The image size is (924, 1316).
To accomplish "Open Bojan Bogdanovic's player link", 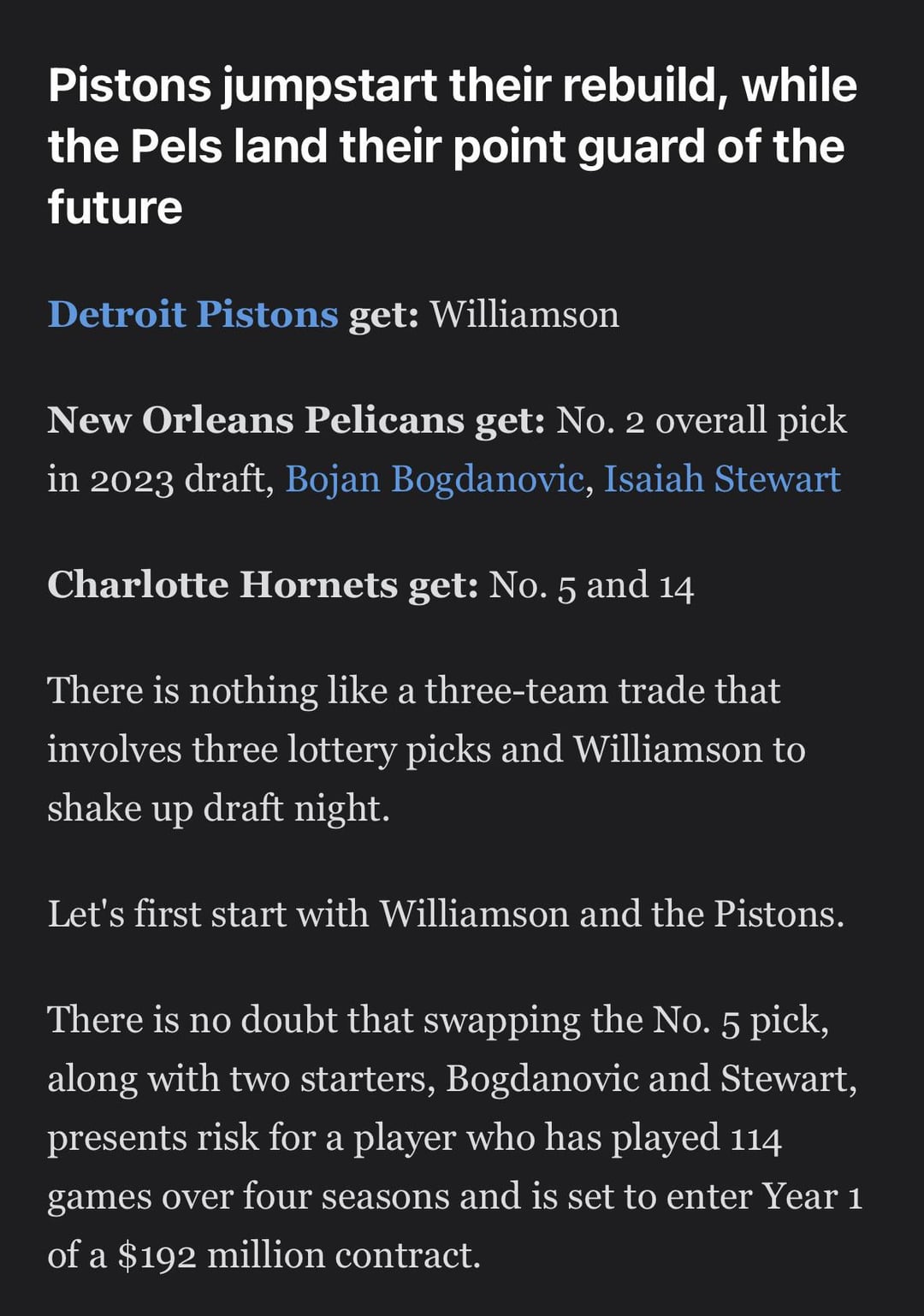I will pyautogui.click(x=435, y=479).
